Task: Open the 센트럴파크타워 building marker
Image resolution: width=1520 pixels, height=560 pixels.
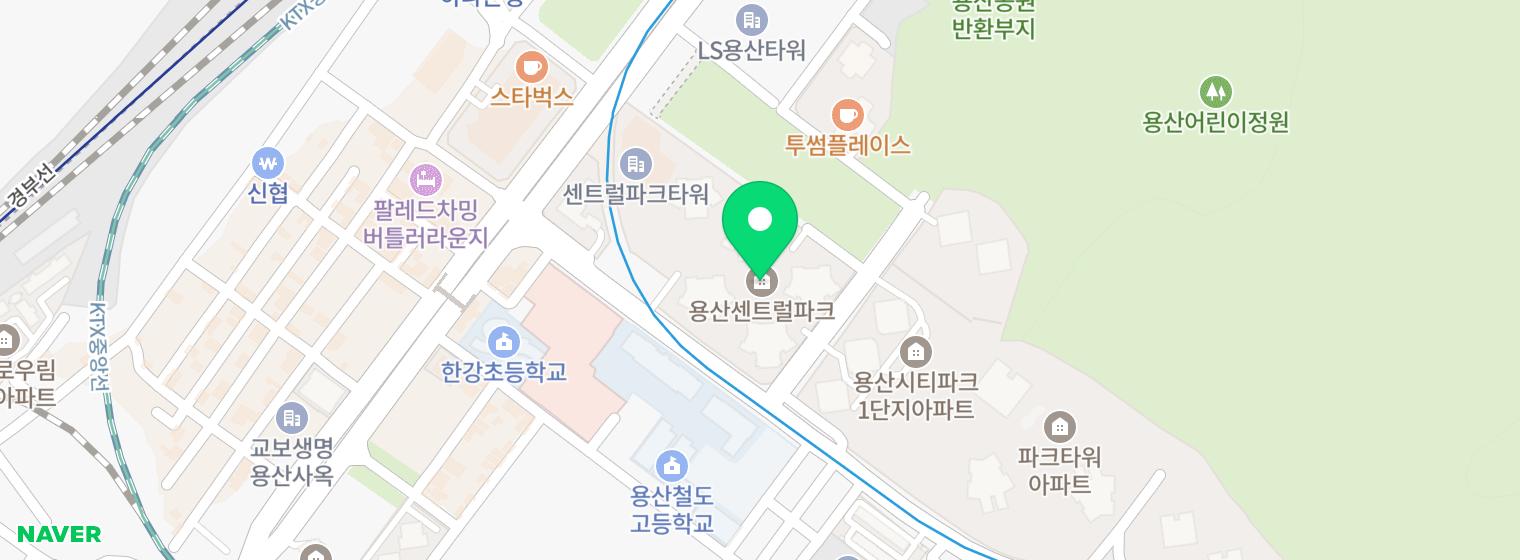Action: [635, 164]
